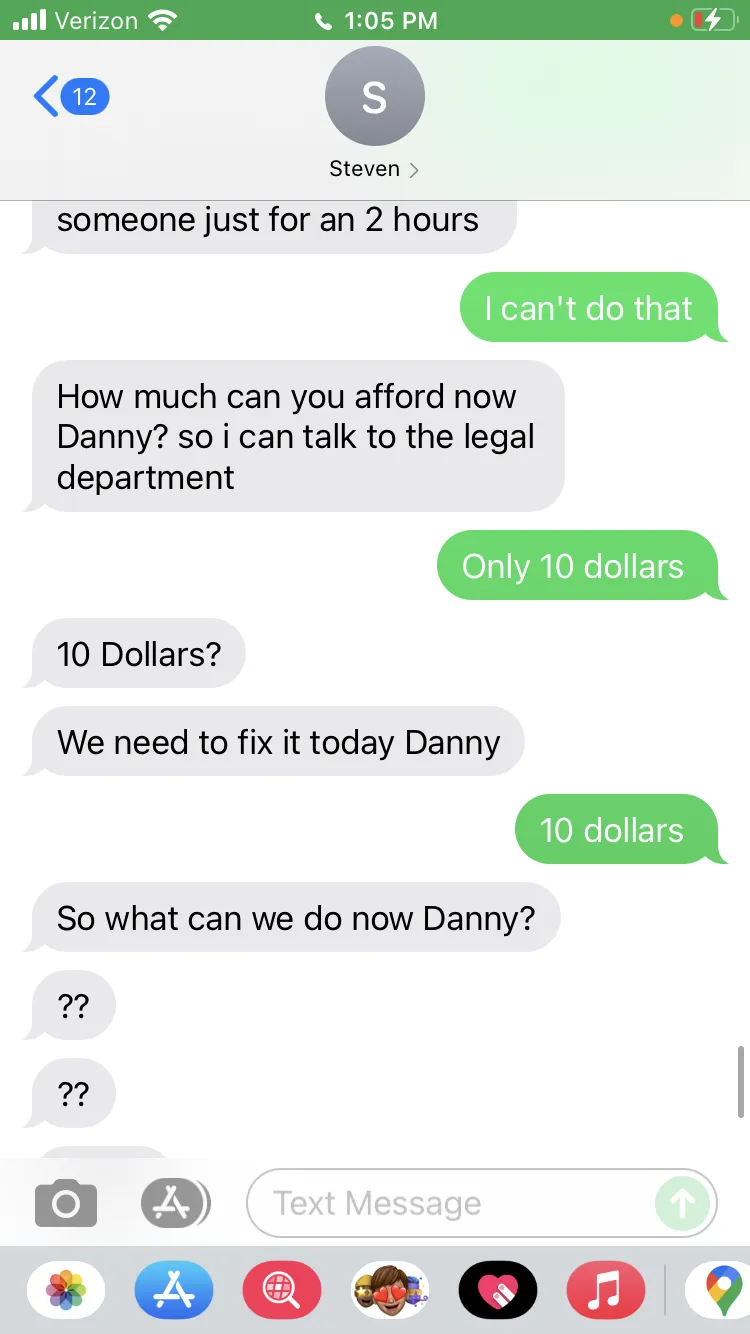
Task: Return to the call from the status bar
Action: click(x=375, y=20)
